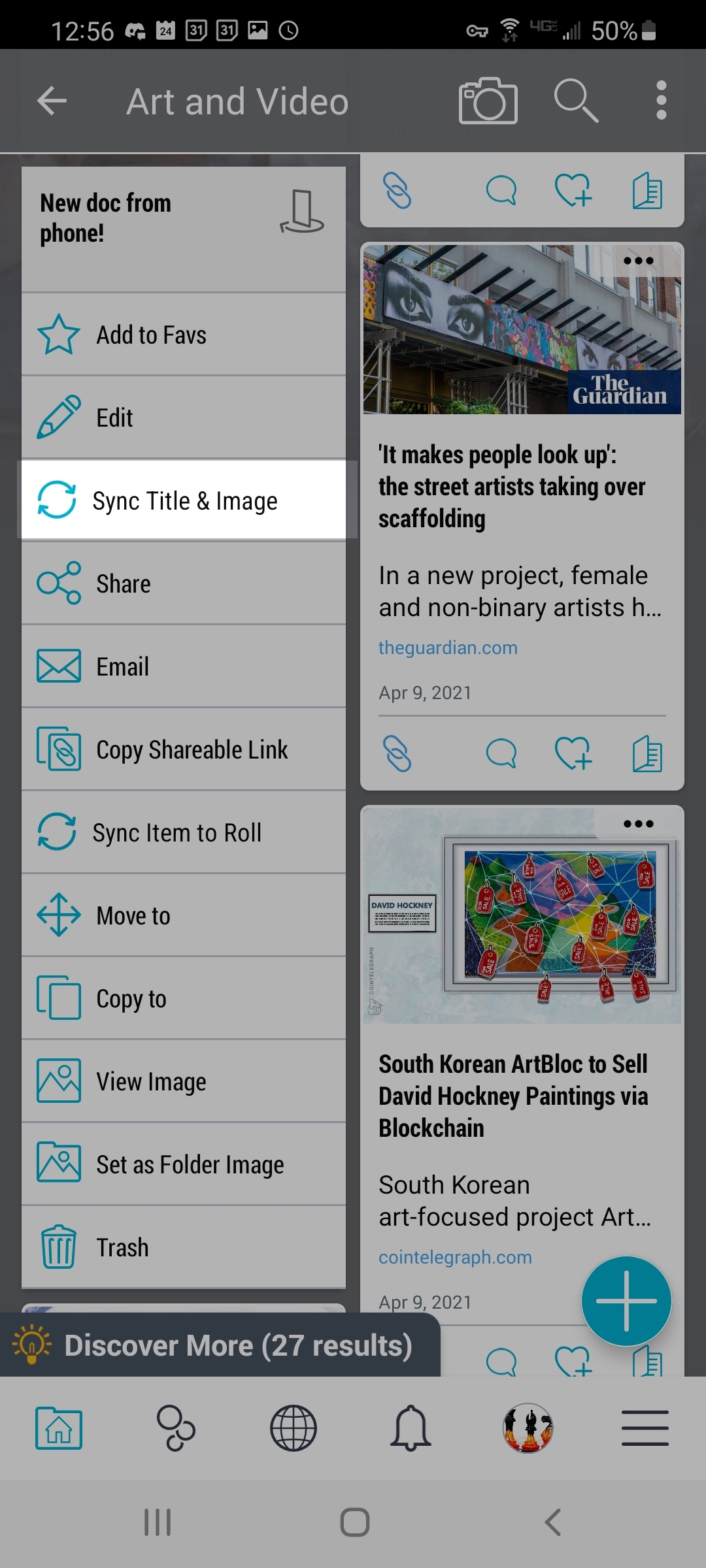The width and height of the screenshot is (706, 1568).
Task: Select Sync Title & Image option
Action: pyautogui.click(x=184, y=501)
